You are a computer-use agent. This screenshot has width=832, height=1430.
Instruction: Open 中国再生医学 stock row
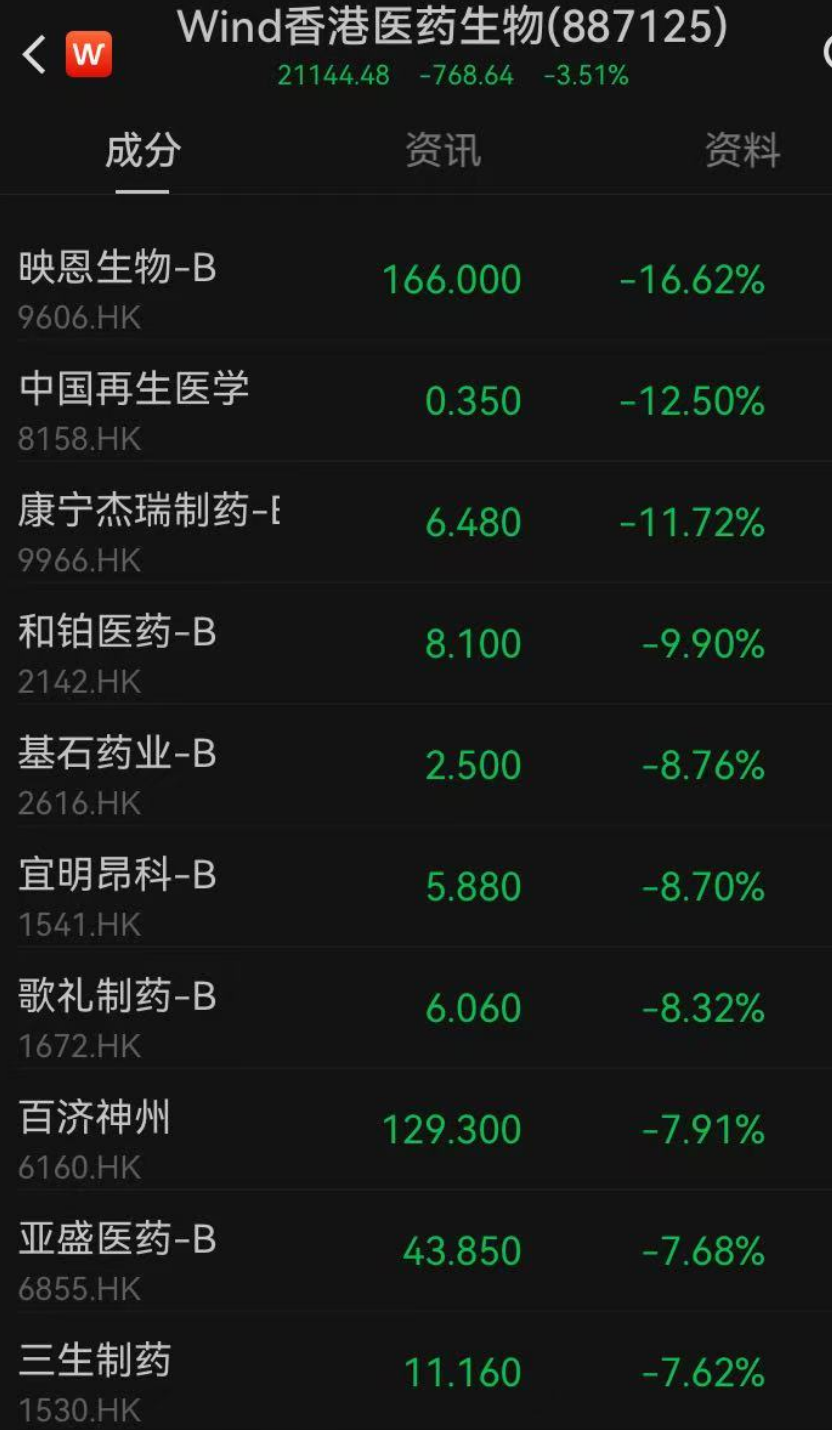click(133, 389)
